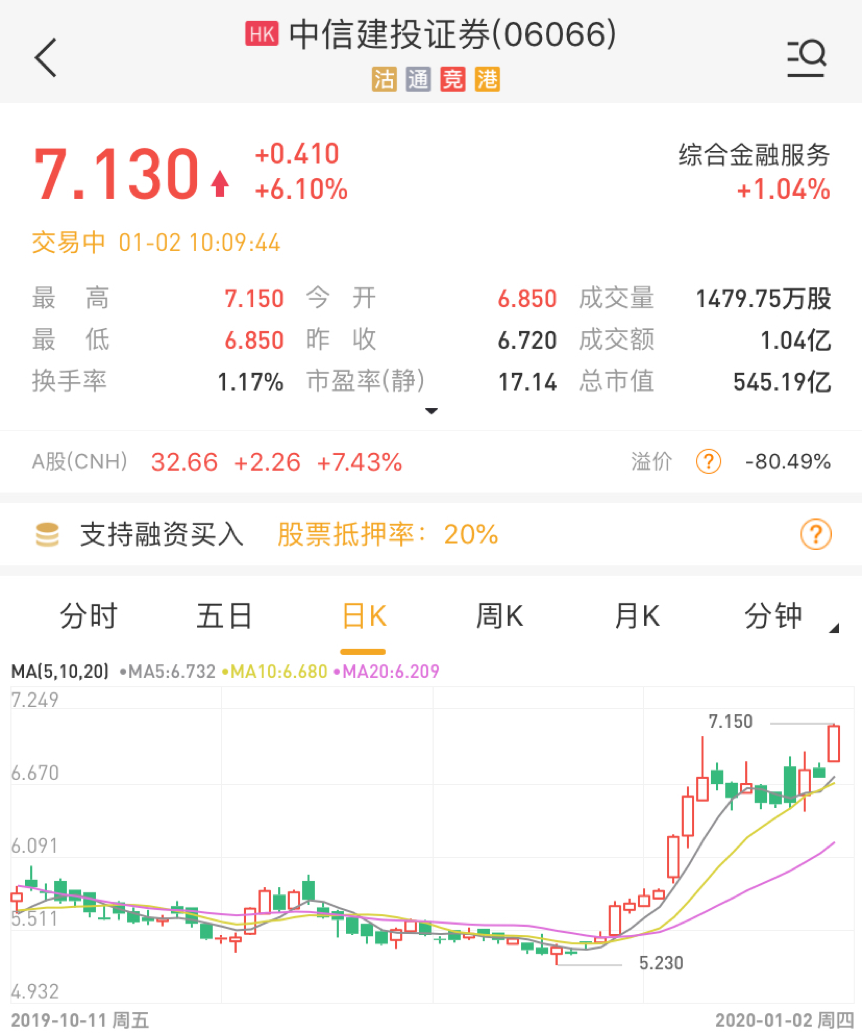Show help for 溢价 premium

(708, 462)
